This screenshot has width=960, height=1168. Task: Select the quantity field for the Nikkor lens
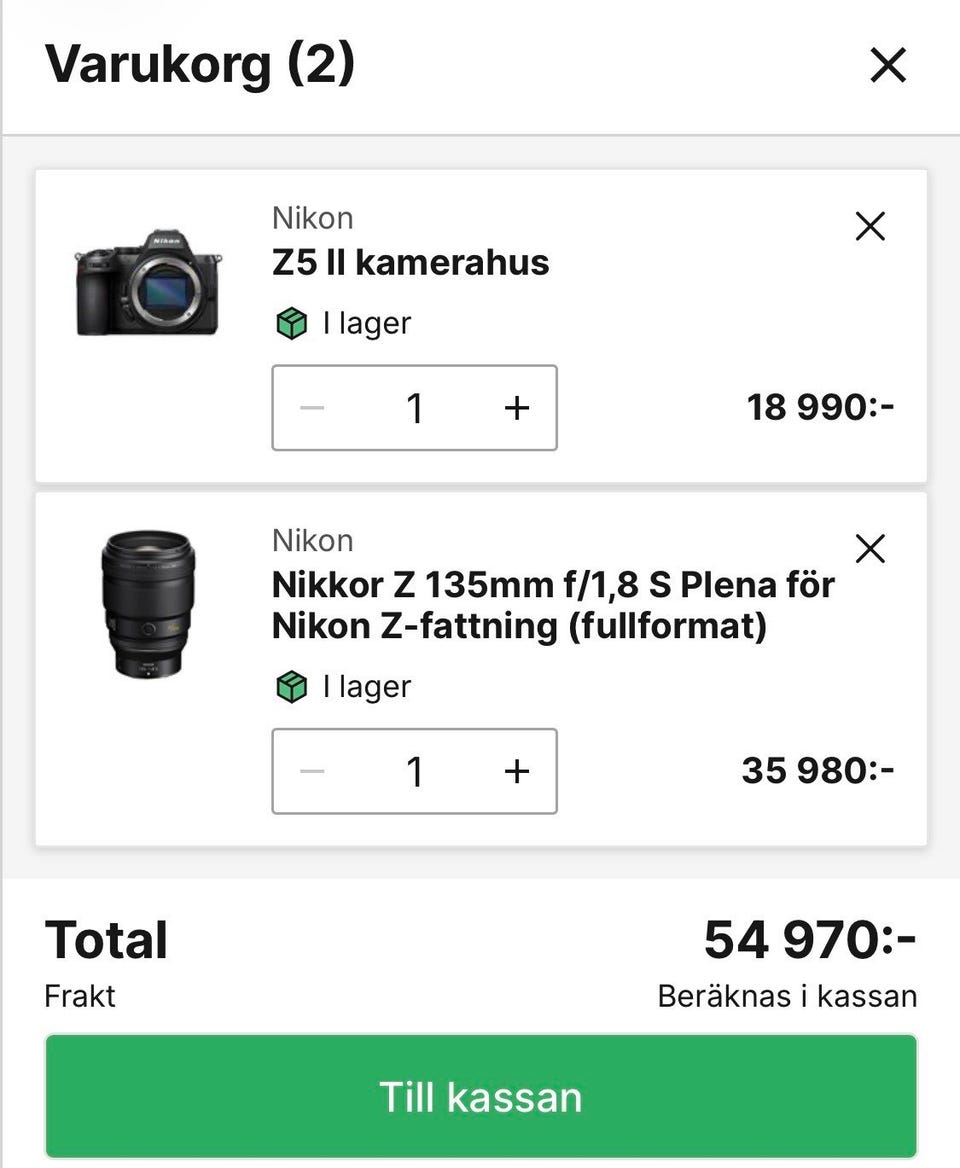point(415,770)
